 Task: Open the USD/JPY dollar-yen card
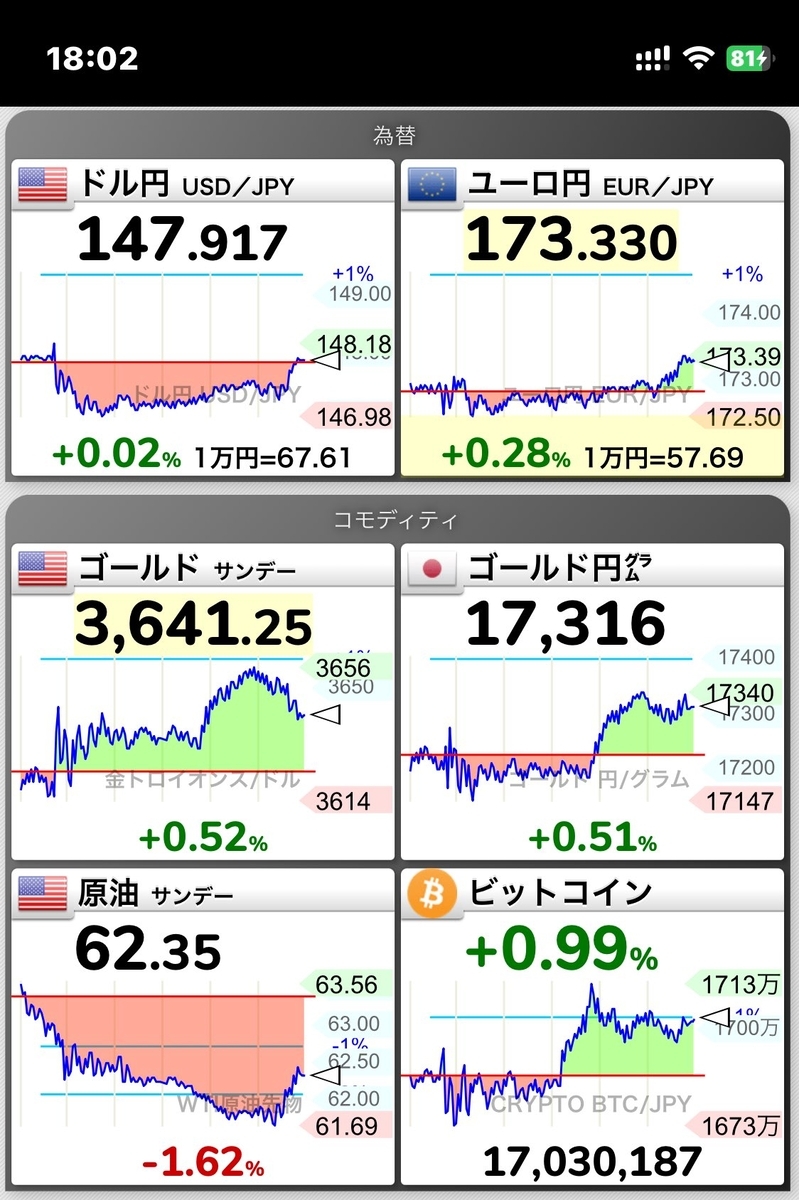tap(203, 318)
